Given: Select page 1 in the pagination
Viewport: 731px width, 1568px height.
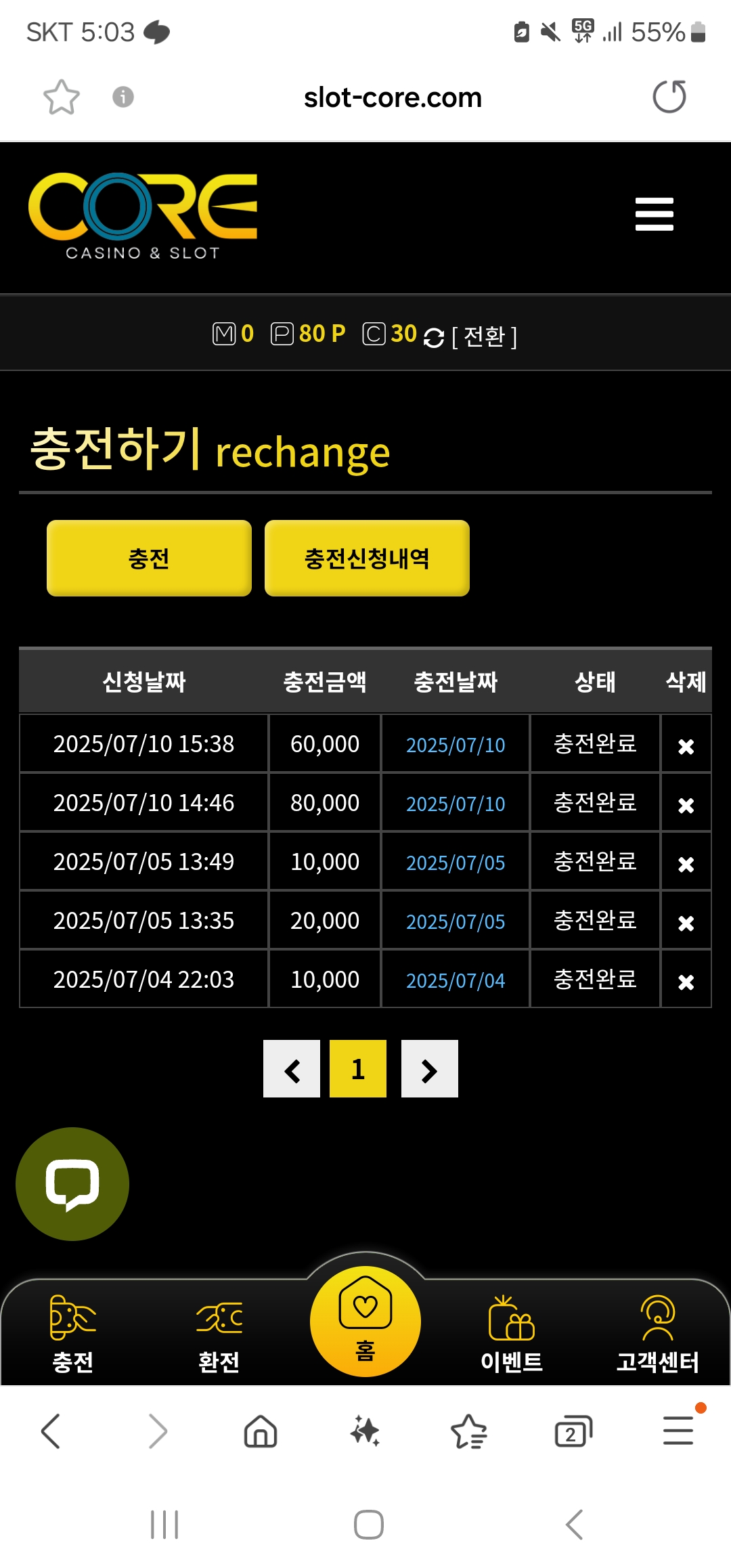Looking at the screenshot, I should (x=358, y=1069).
